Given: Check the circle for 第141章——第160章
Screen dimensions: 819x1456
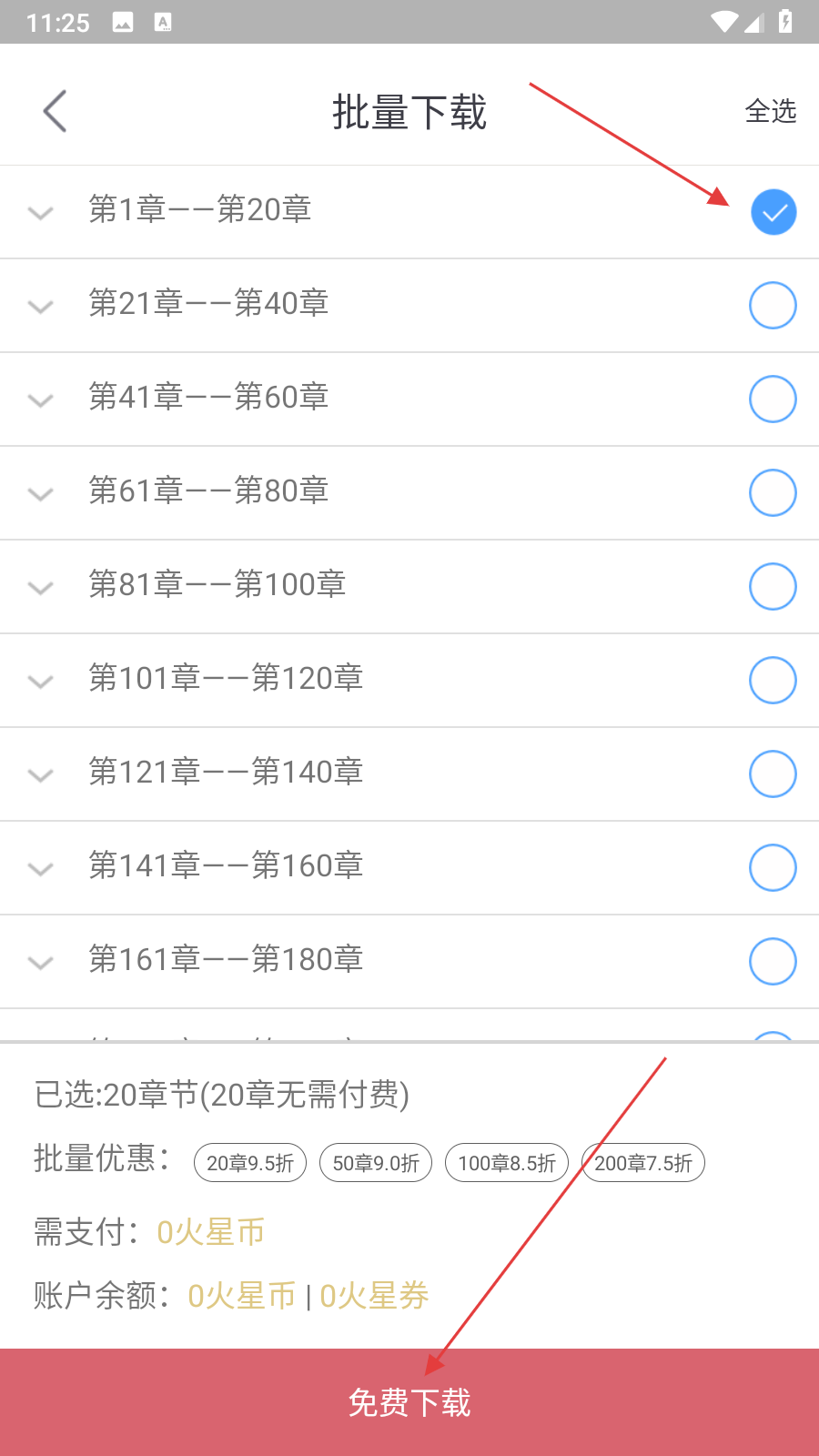Looking at the screenshot, I should pyautogui.click(x=773, y=868).
